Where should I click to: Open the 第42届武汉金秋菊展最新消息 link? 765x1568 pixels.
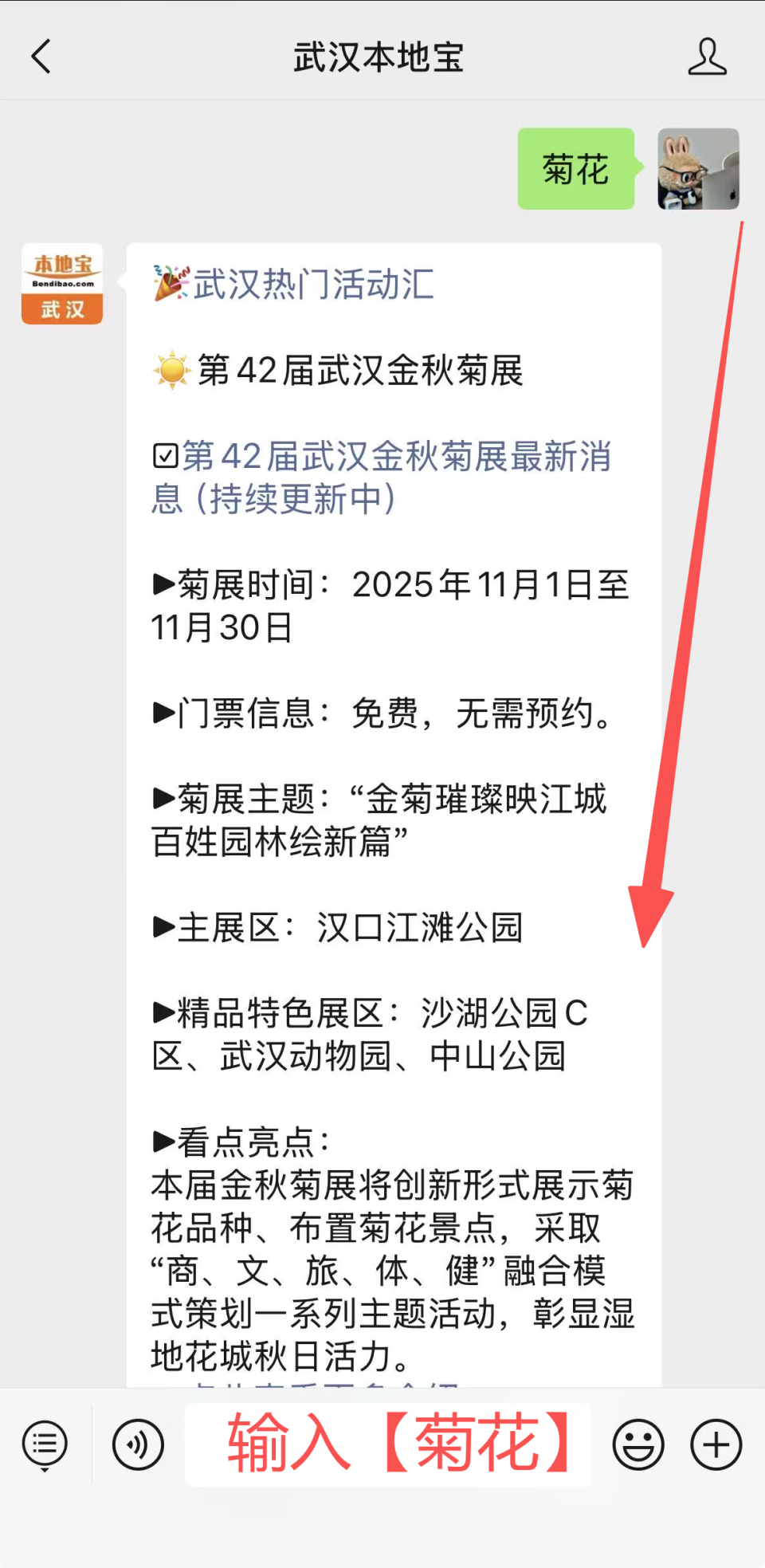382,478
